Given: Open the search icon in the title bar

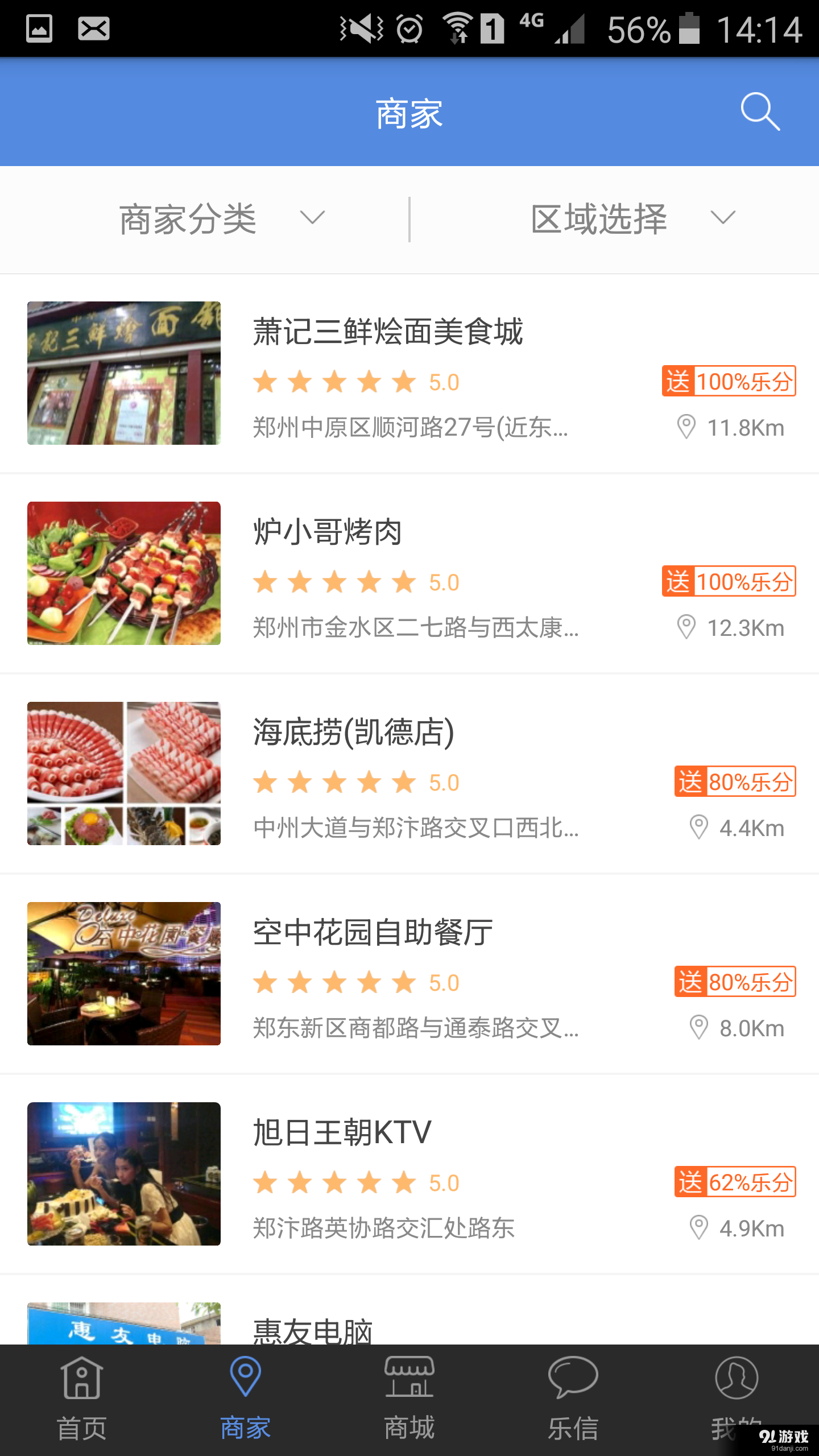Looking at the screenshot, I should [759, 112].
